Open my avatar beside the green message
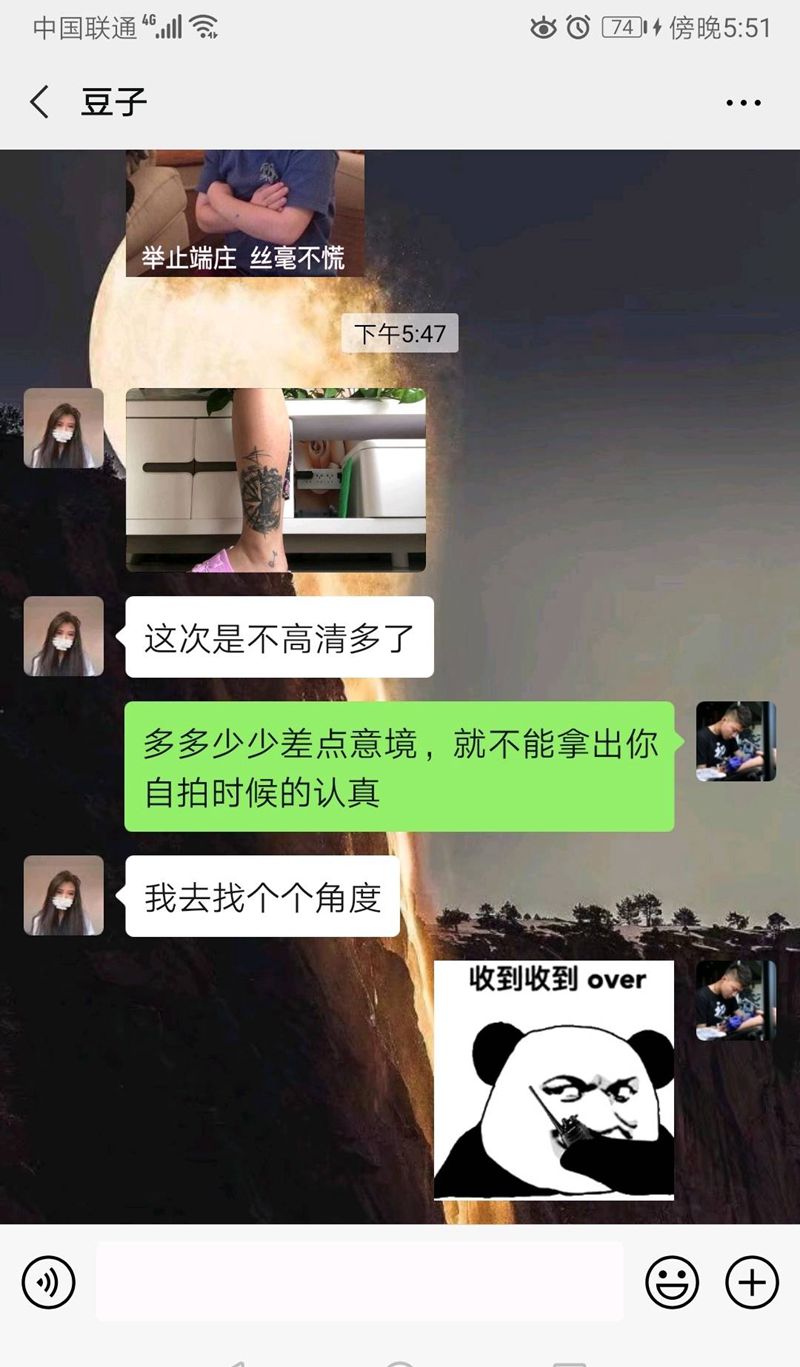The width and height of the screenshot is (800, 1367). (x=736, y=741)
